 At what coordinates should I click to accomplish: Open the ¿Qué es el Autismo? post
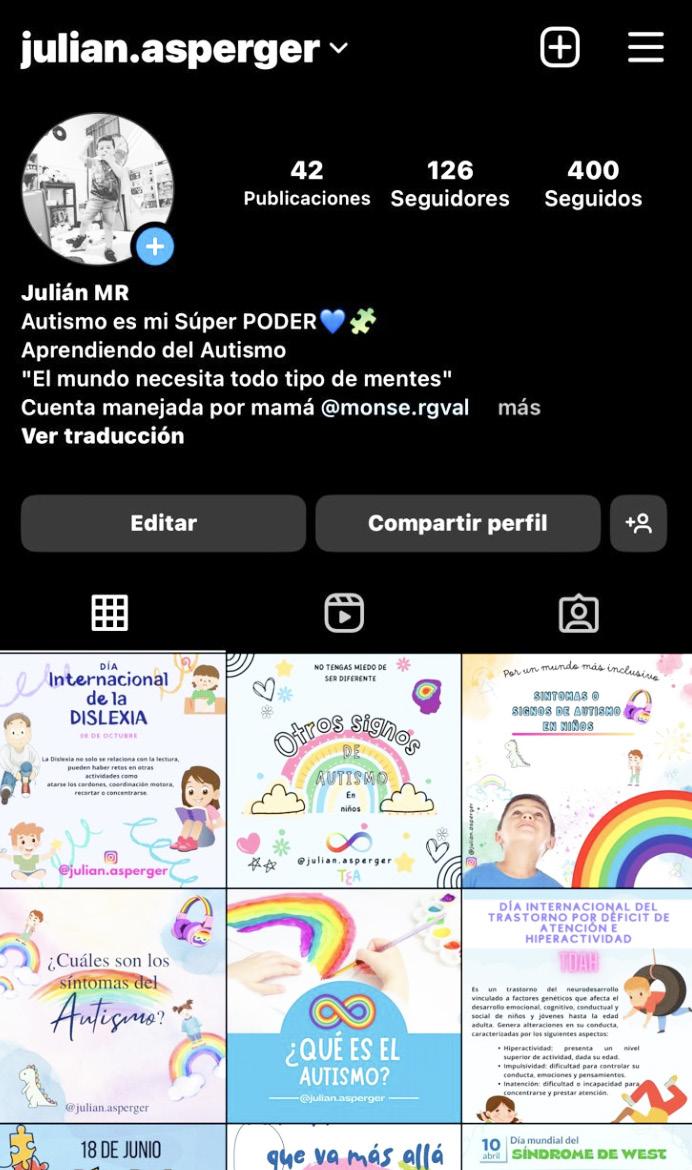click(344, 1005)
